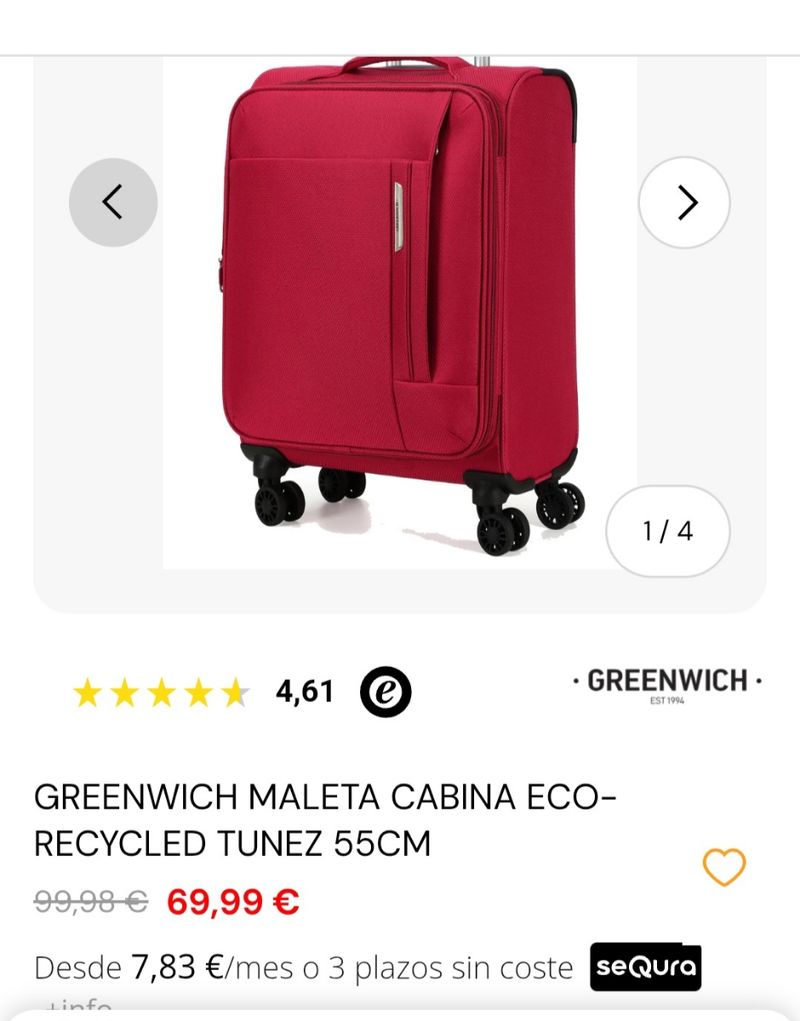The width and height of the screenshot is (800, 1021).
Task: Show the previous product image
Action: pos(113,203)
